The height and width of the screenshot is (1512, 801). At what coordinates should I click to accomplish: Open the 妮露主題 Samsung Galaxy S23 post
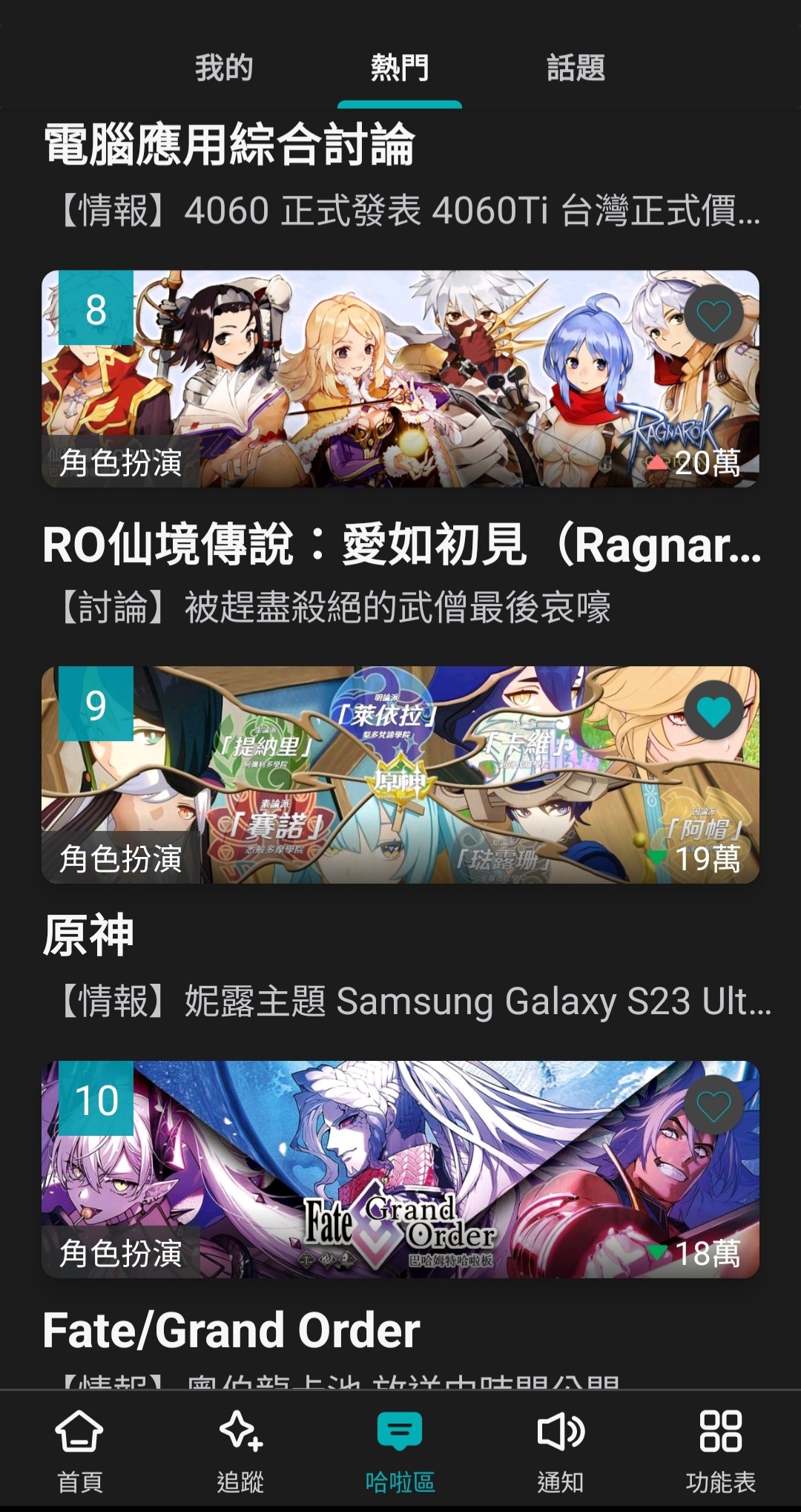412,1001
